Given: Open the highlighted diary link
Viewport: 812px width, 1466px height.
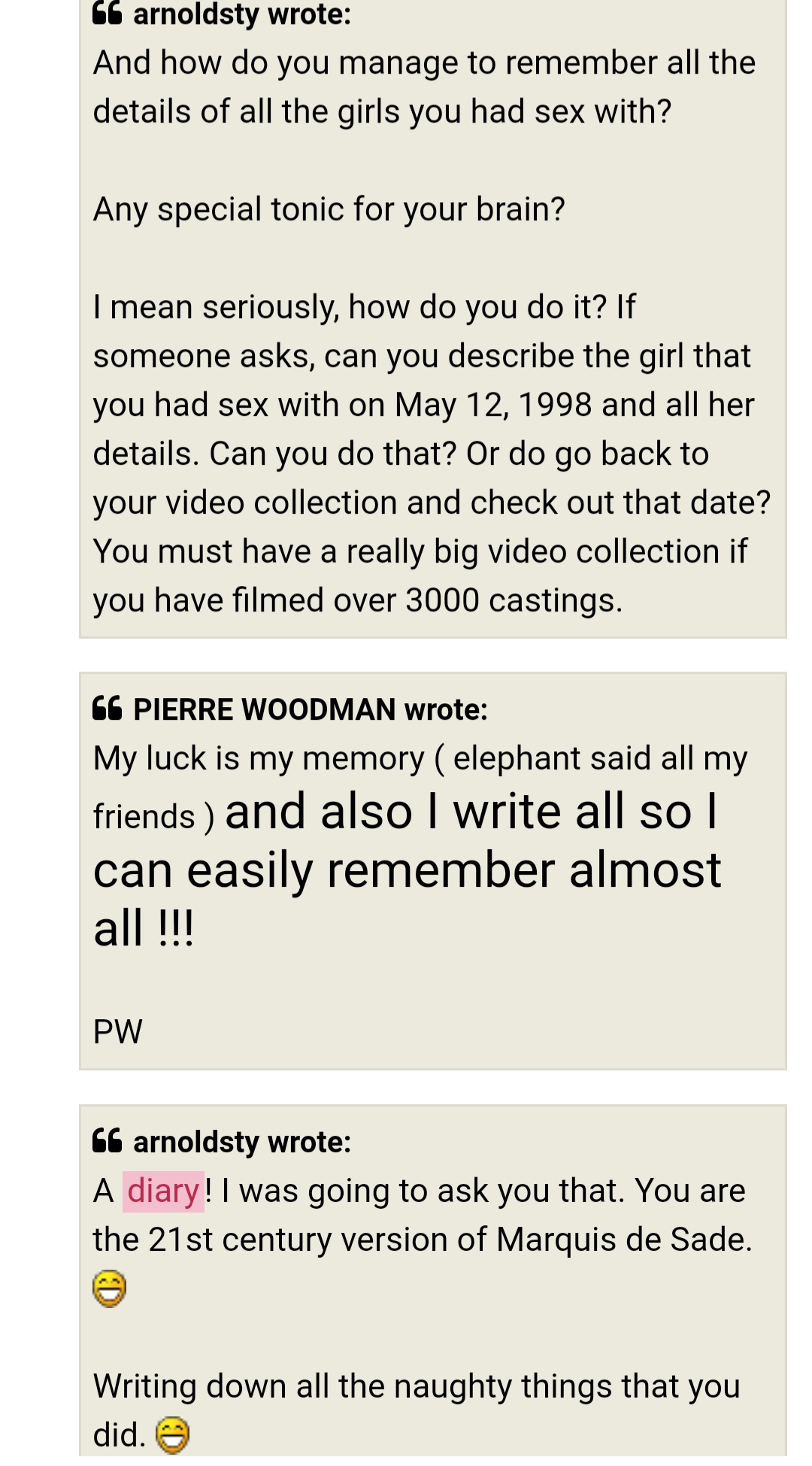Looking at the screenshot, I should 163,1191.
